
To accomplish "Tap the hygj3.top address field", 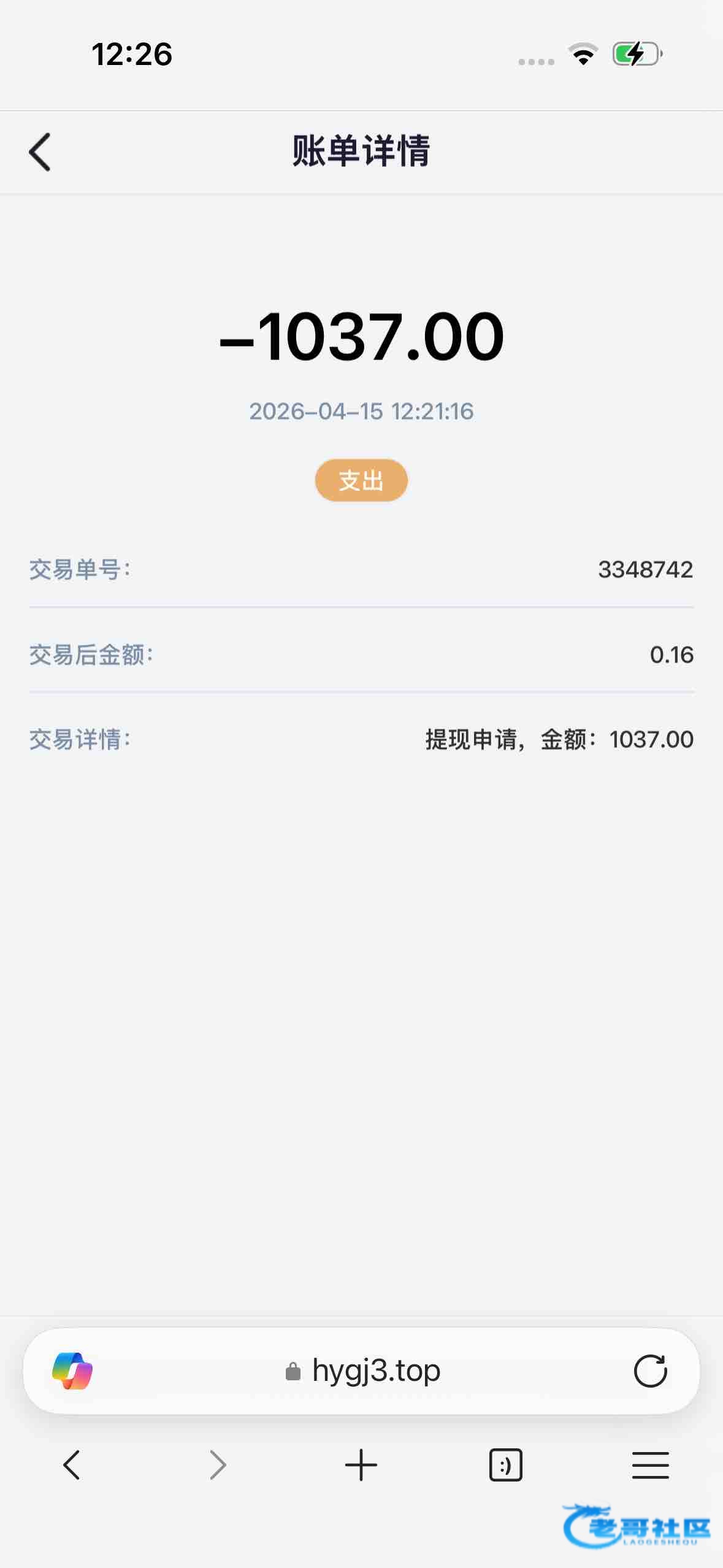I will coord(362,1370).
